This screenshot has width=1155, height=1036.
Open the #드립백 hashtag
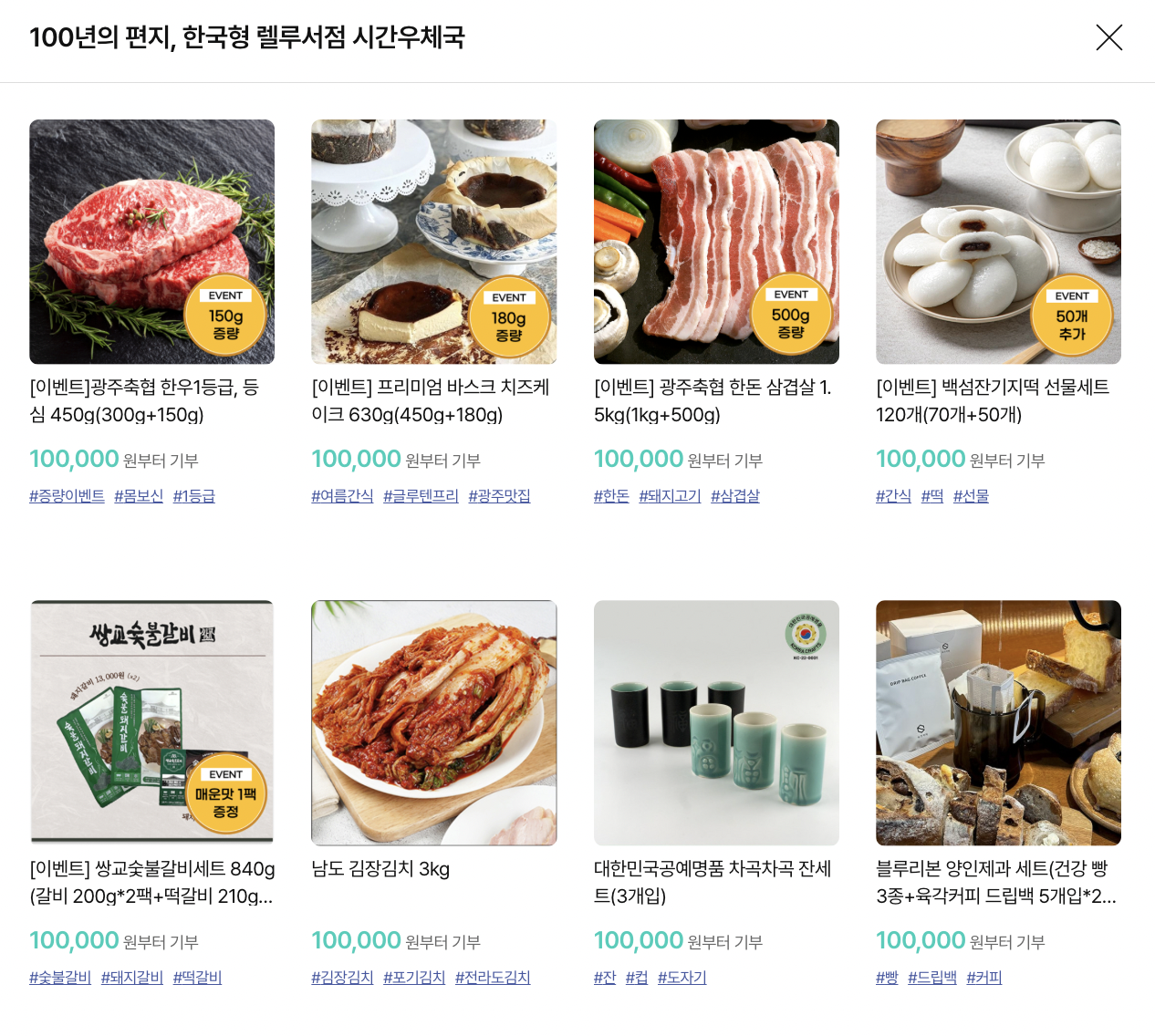(932, 978)
